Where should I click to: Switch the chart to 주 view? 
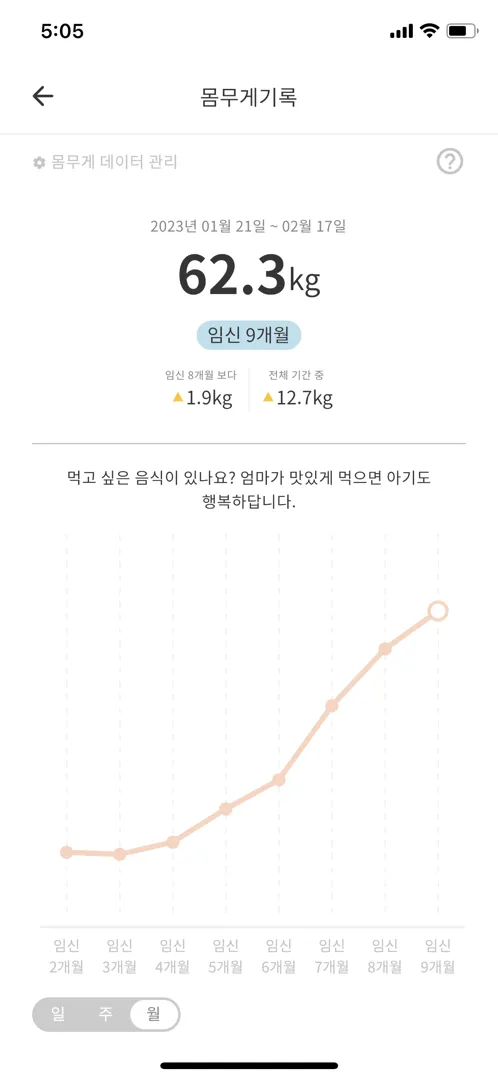click(x=105, y=1015)
